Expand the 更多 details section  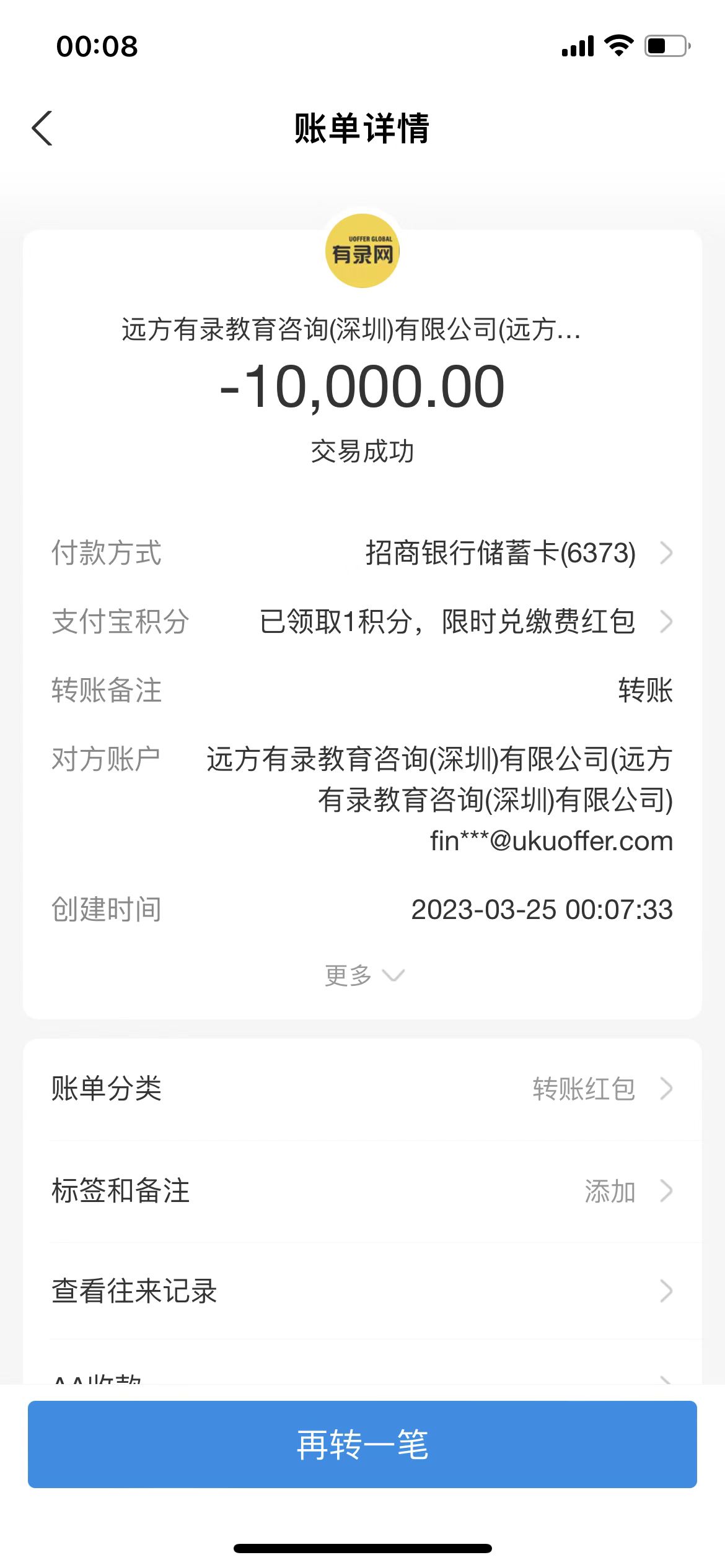[364, 975]
